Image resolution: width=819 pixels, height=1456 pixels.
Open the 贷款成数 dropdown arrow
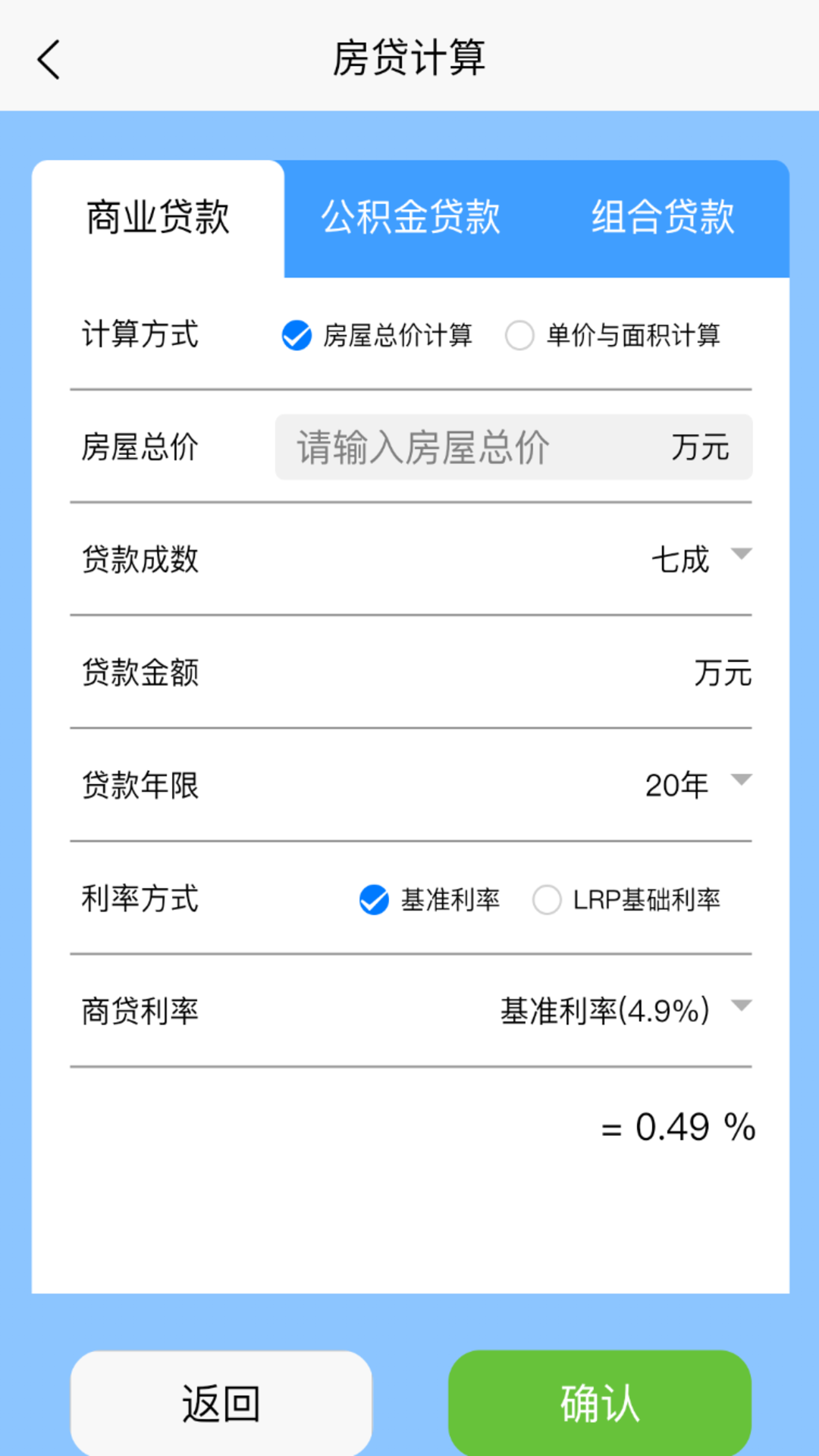tap(742, 554)
